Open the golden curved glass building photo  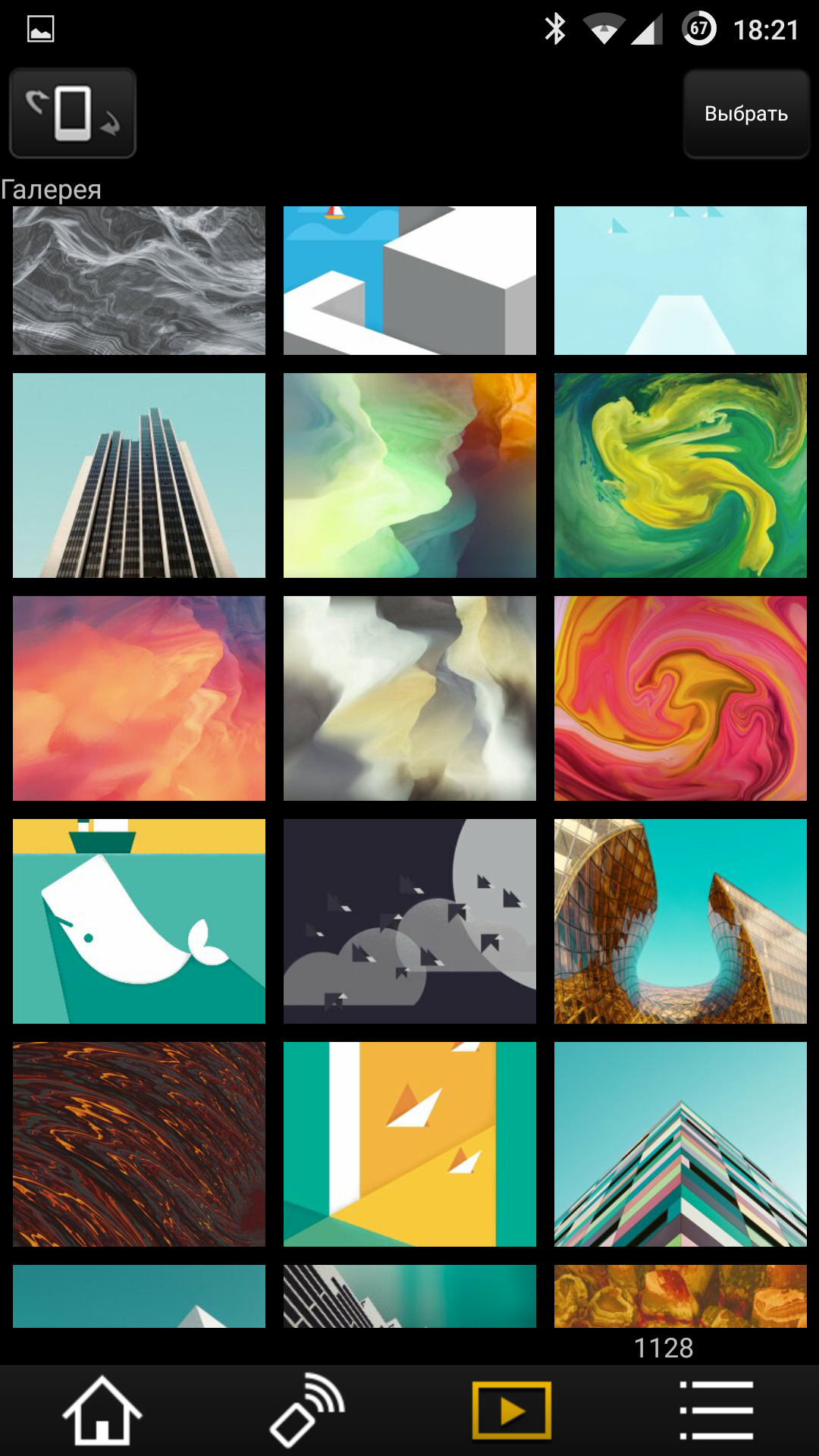point(680,921)
